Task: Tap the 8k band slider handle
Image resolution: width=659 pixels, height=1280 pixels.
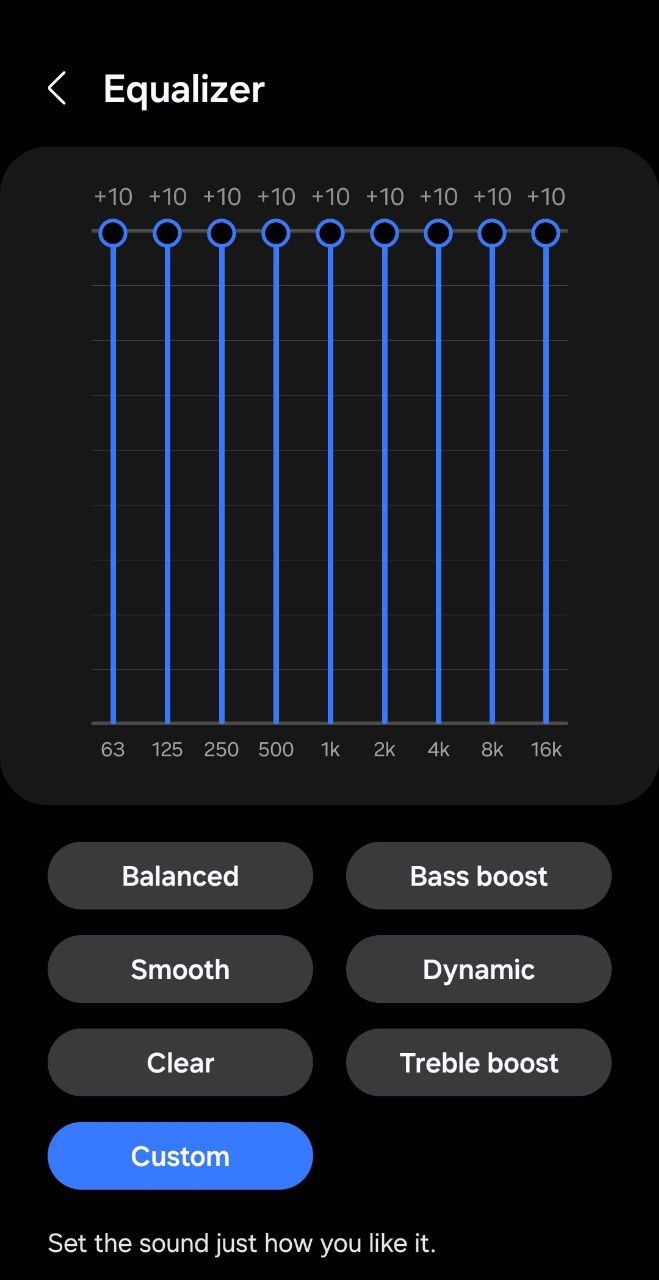Action: (x=492, y=233)
